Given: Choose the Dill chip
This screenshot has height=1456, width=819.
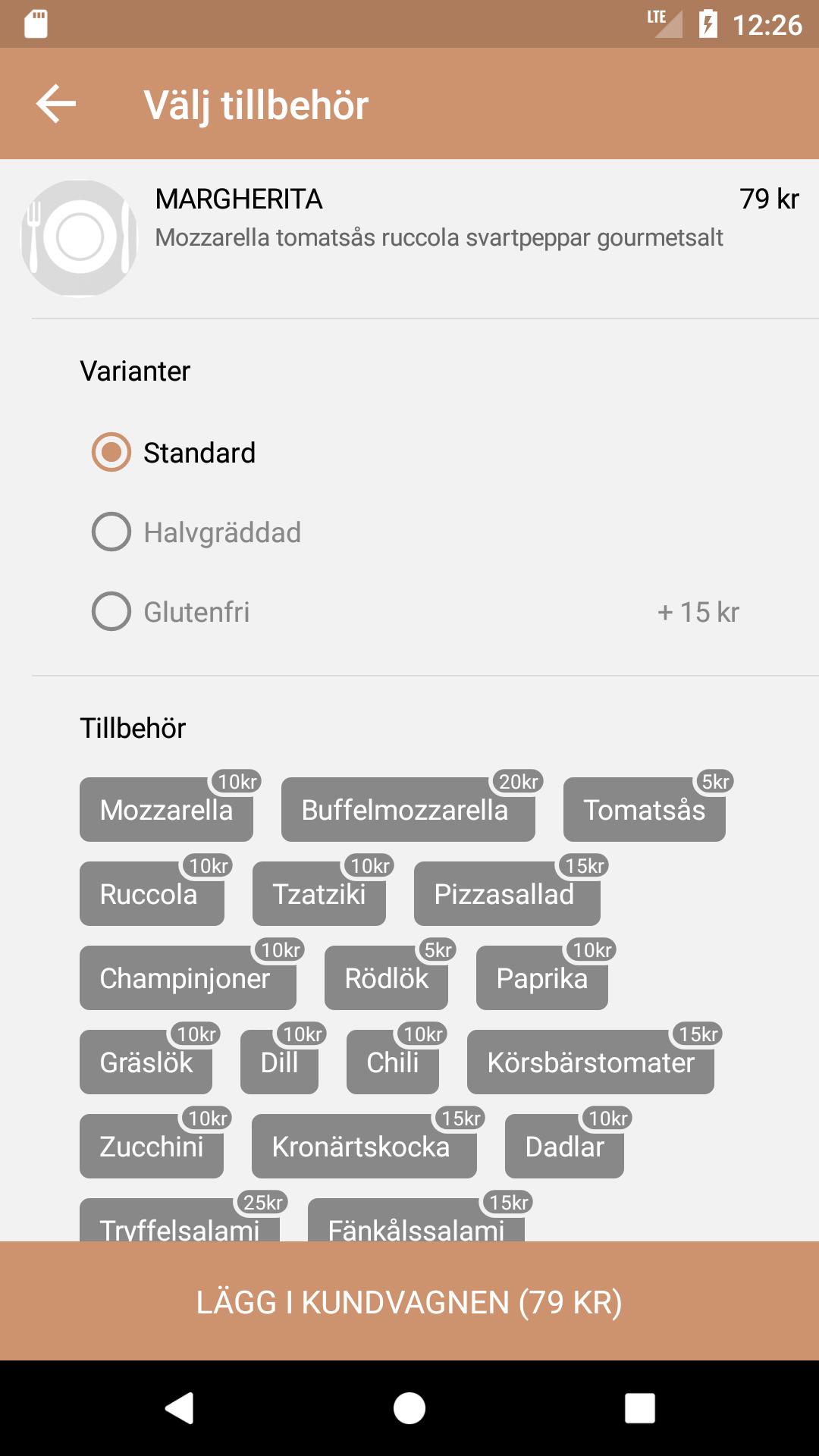Looking at the screenshot, I should pyautogui.click(x=279, y=1062).
